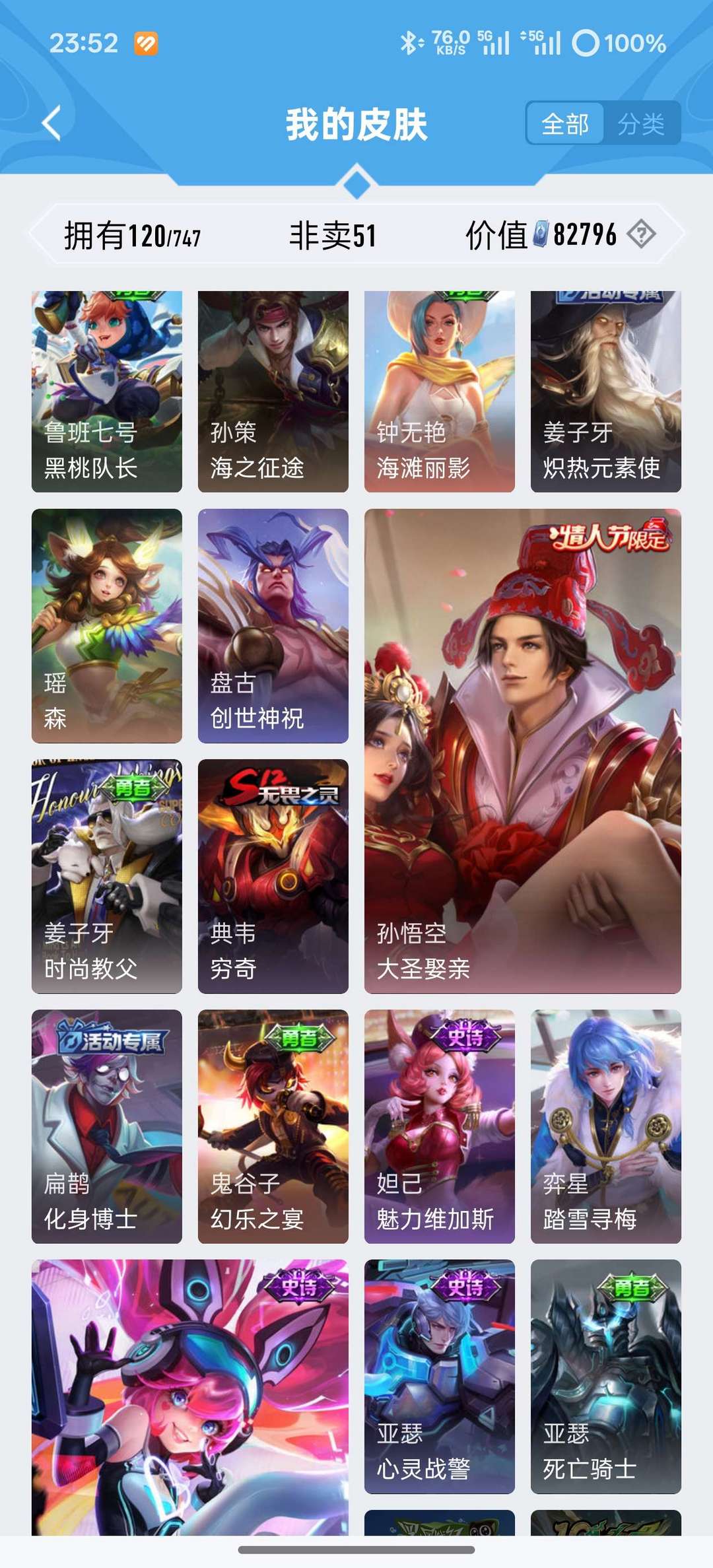
Task: View 典韦 穷奇 skin card
Action: pos(273,876)
